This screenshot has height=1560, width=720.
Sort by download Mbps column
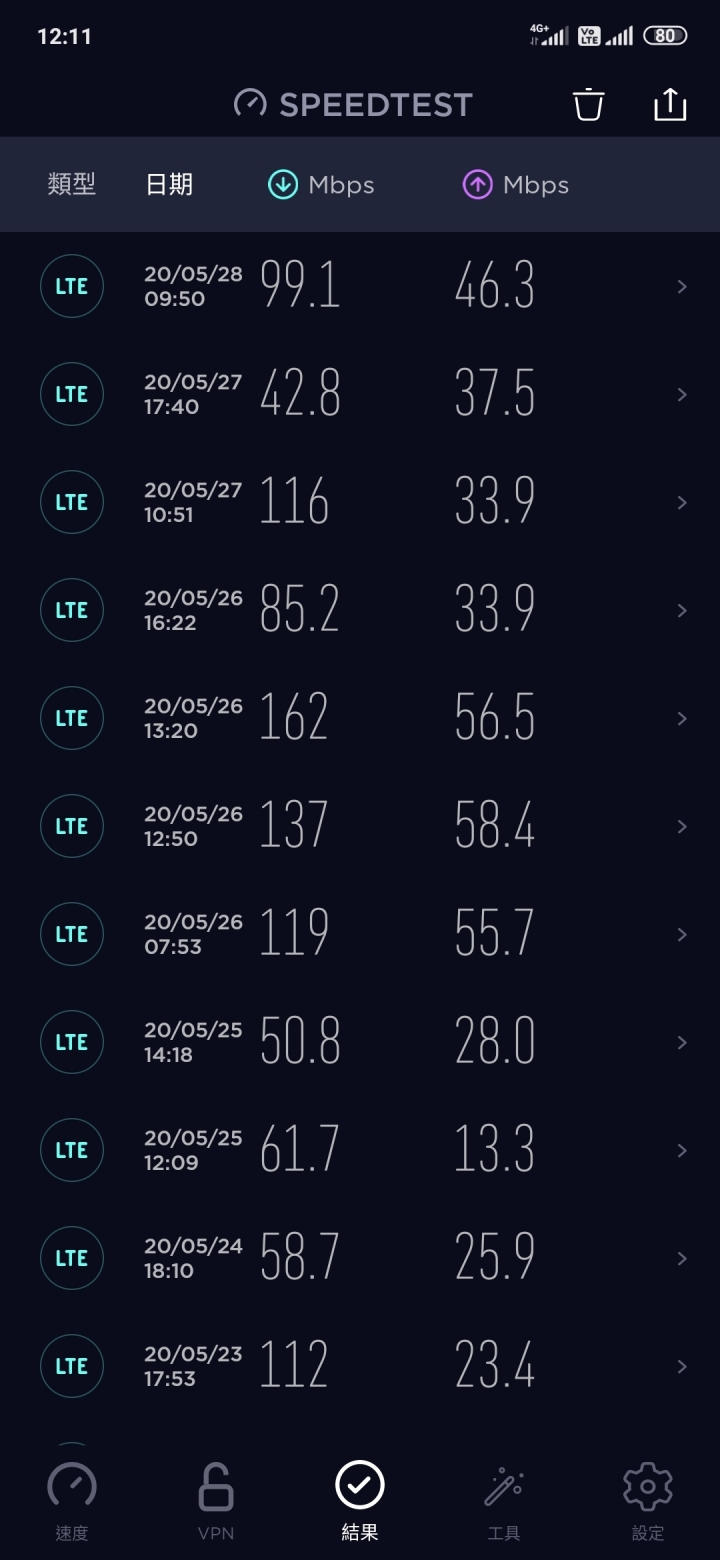[x=321, y=185]
